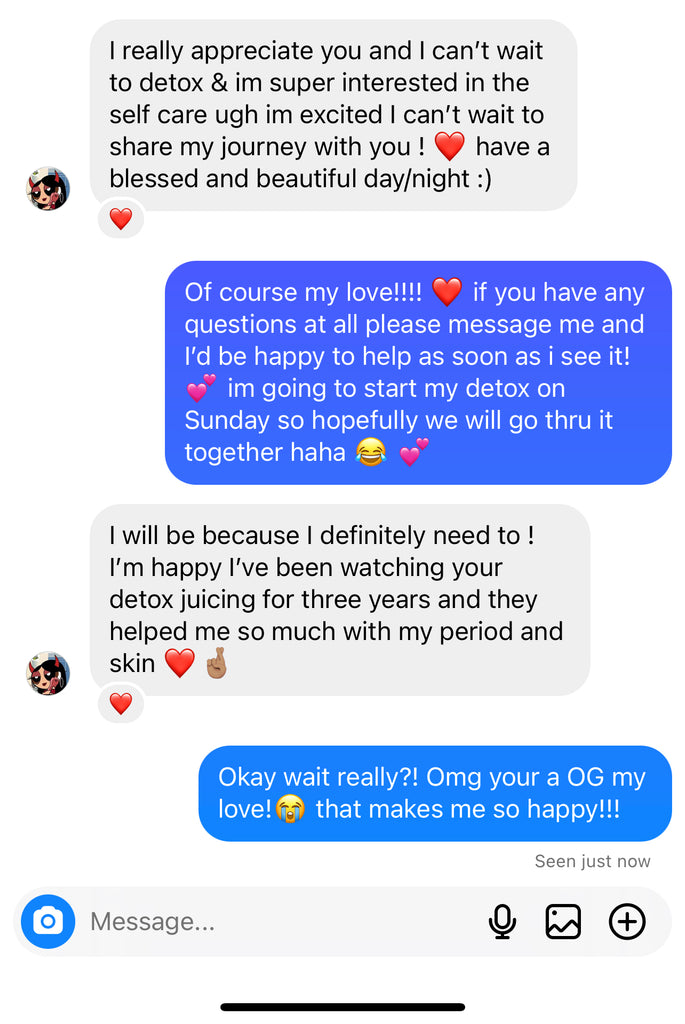
Task: View heart reaction under the "period and skin" message
Action: pos(121,704)
